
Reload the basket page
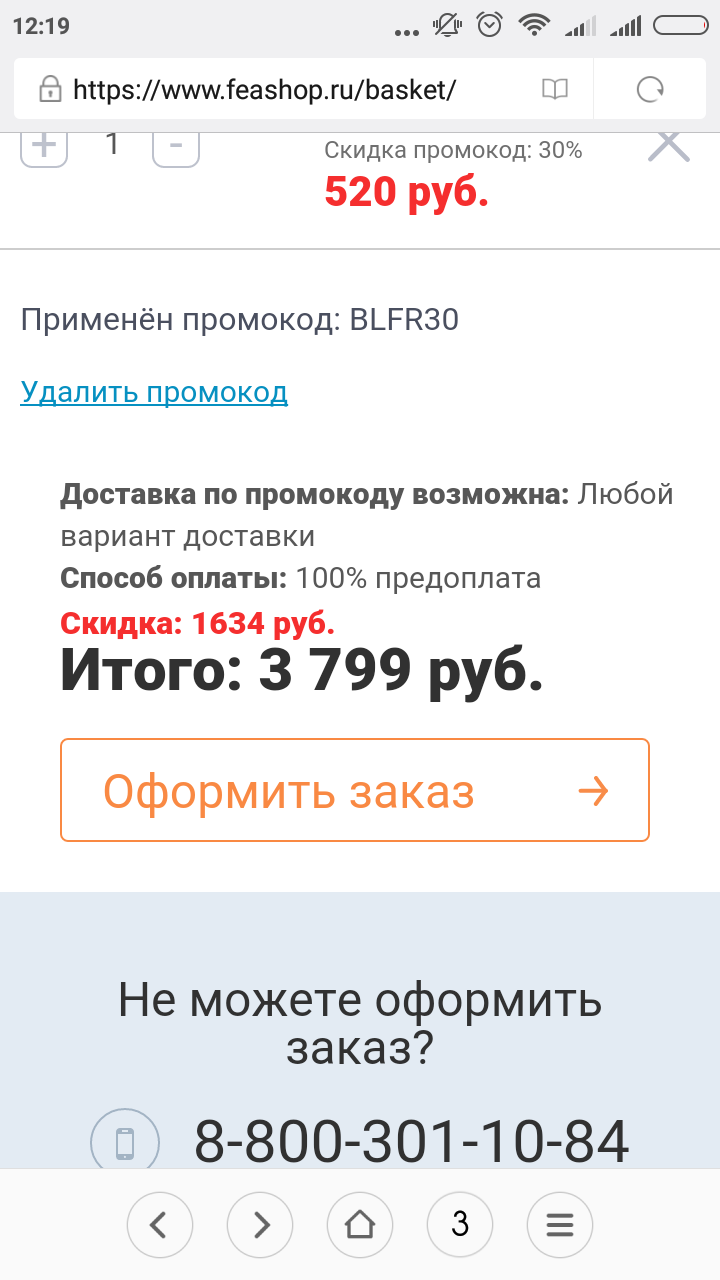(651, 90)
